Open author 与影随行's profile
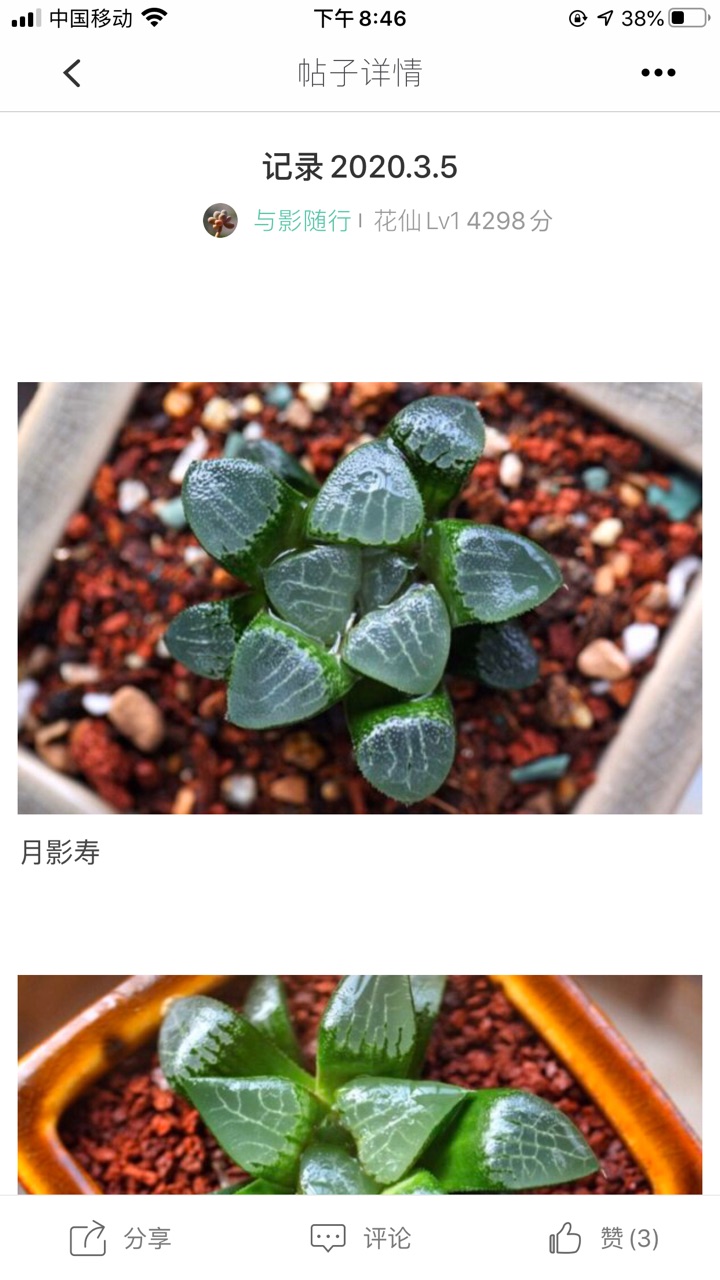This screenshot has width=720, height=1280. pyautogui.click(x=302, y=221)
